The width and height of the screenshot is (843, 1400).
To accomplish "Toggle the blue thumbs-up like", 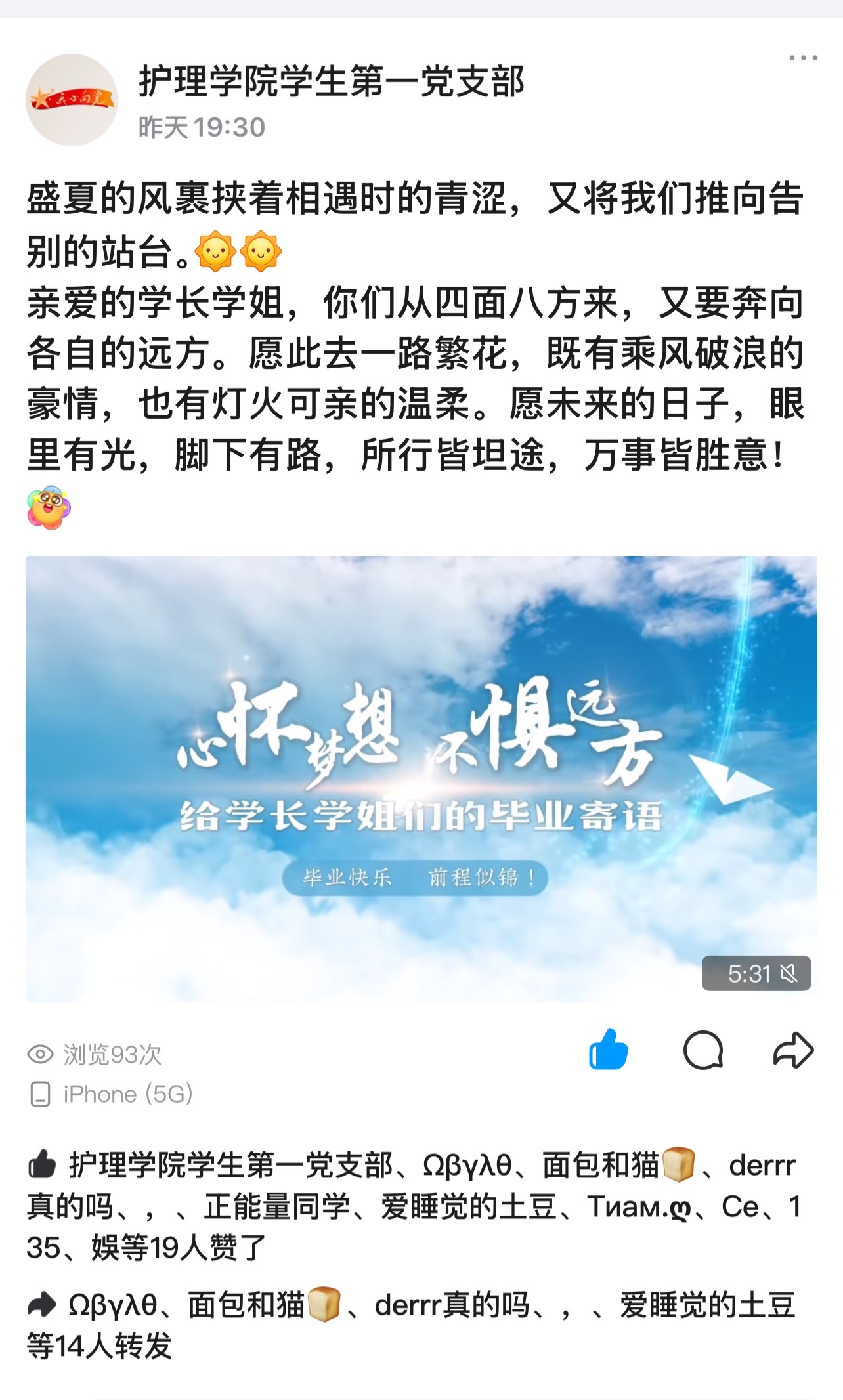I will tap(609, 1050).
